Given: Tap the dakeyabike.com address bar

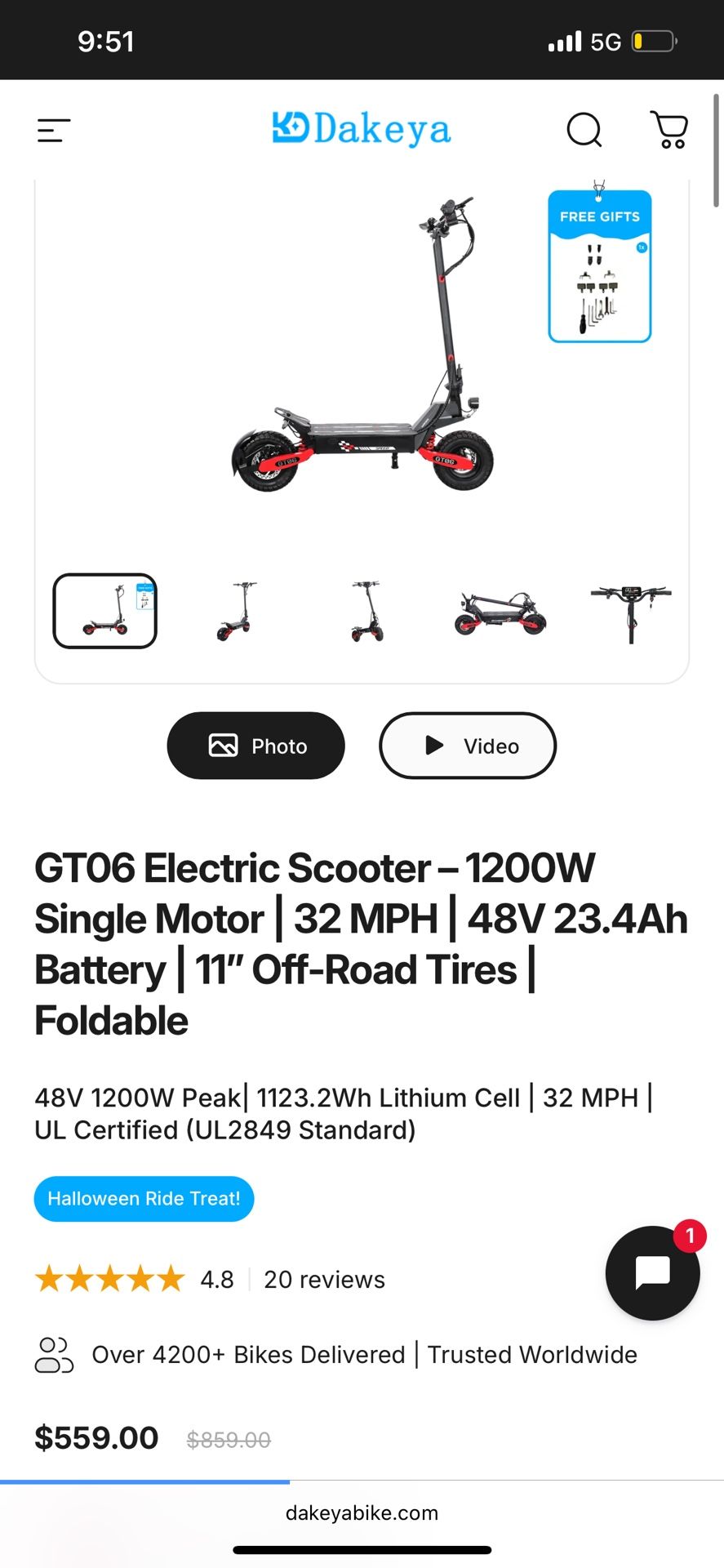Looking at the screenshot, I should [362, 1512].
